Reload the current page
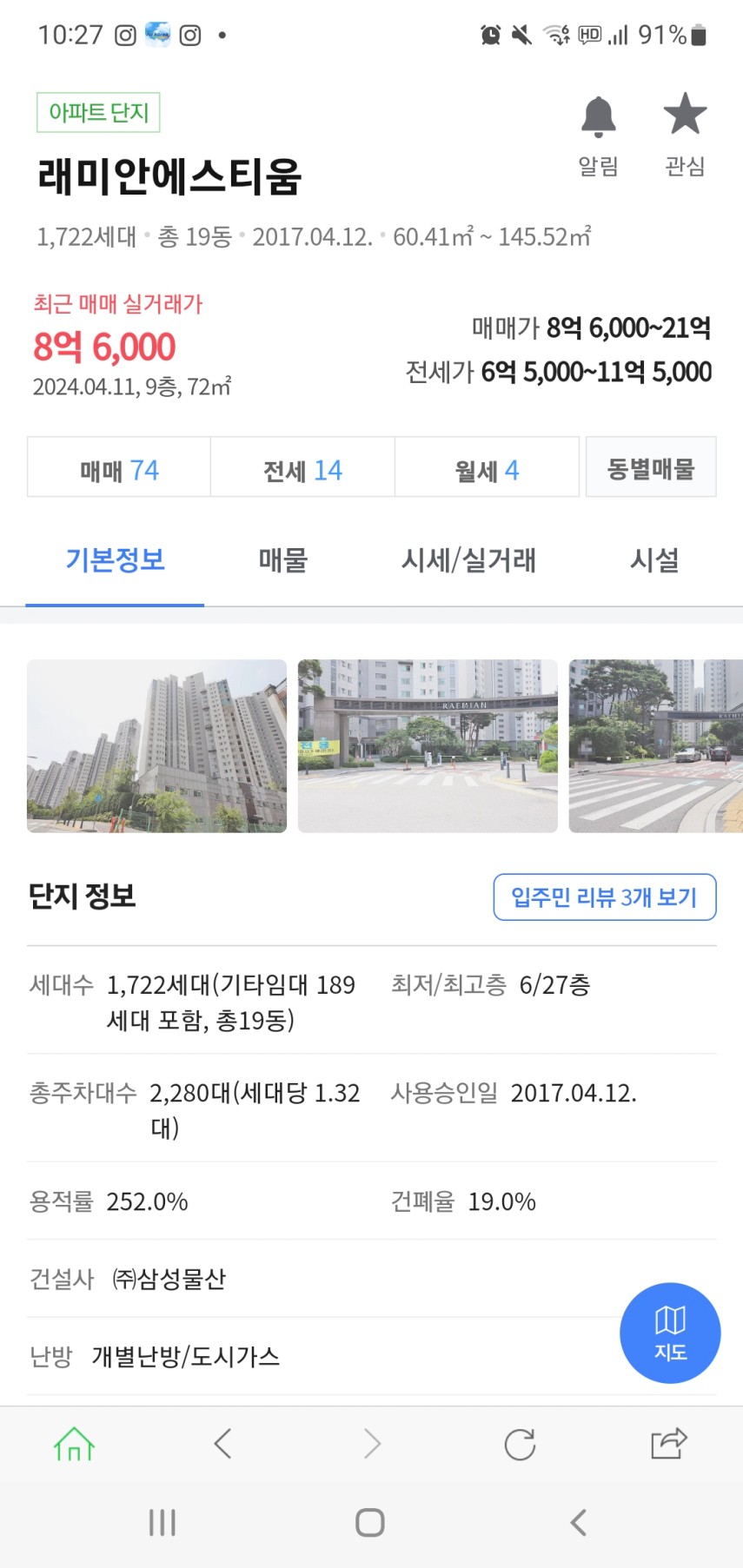The image size is (743, 1568). (520, 1444)
